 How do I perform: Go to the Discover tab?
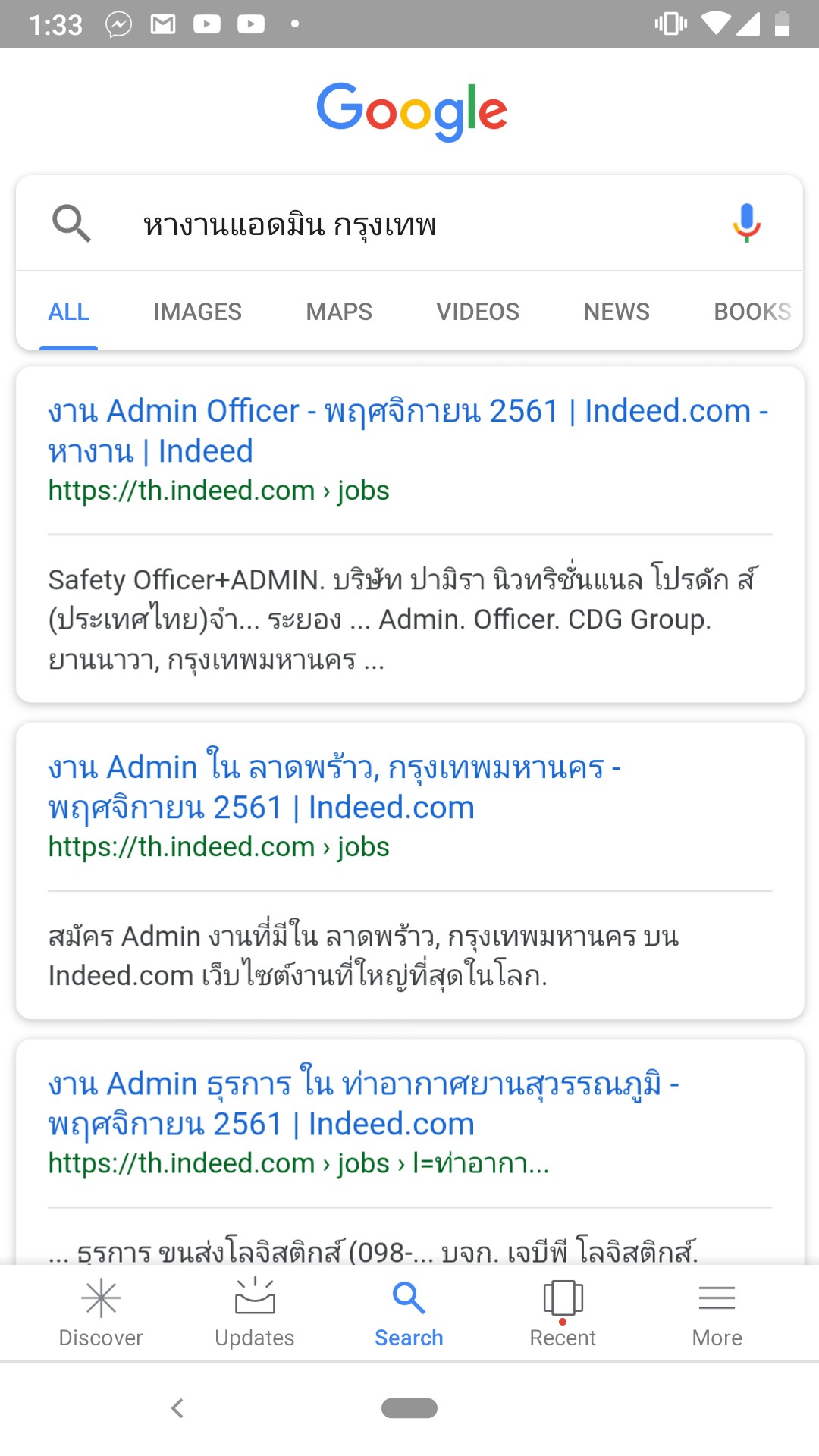[101, 1313]
